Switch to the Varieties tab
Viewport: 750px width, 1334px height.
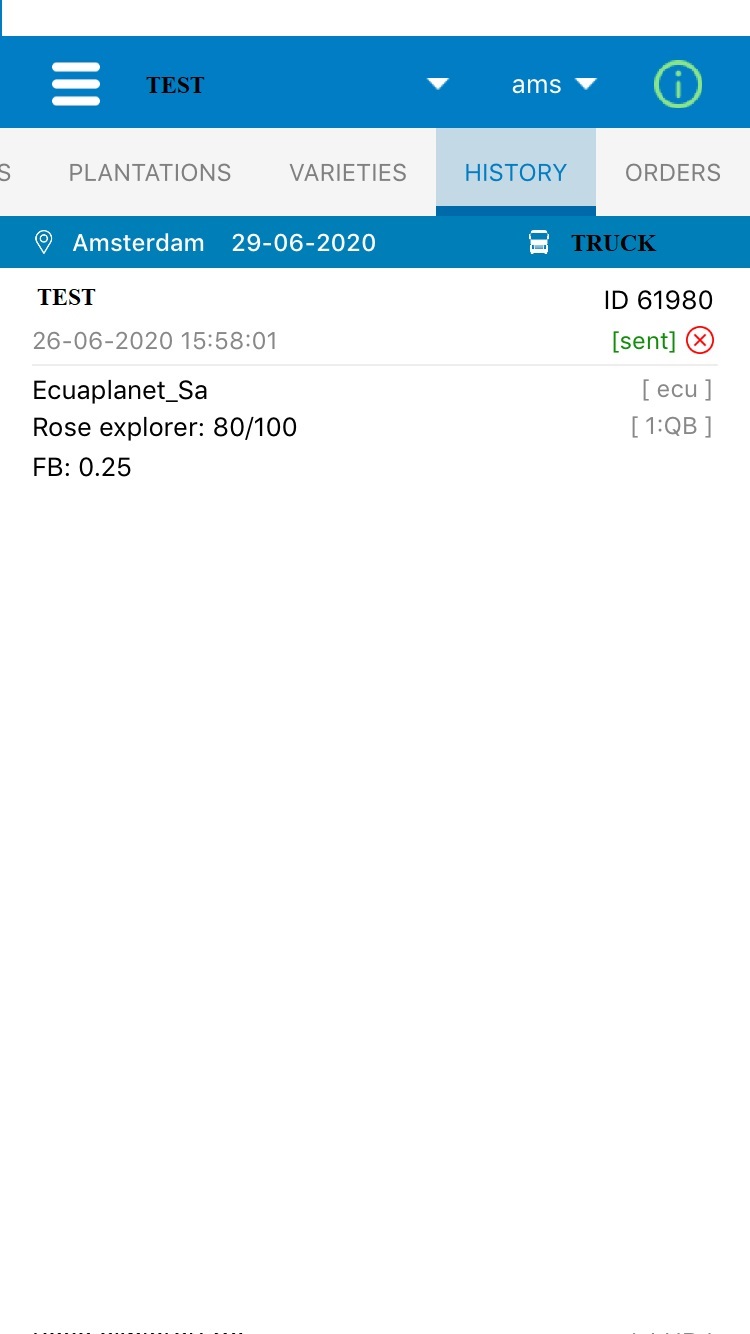pos(348,173)
